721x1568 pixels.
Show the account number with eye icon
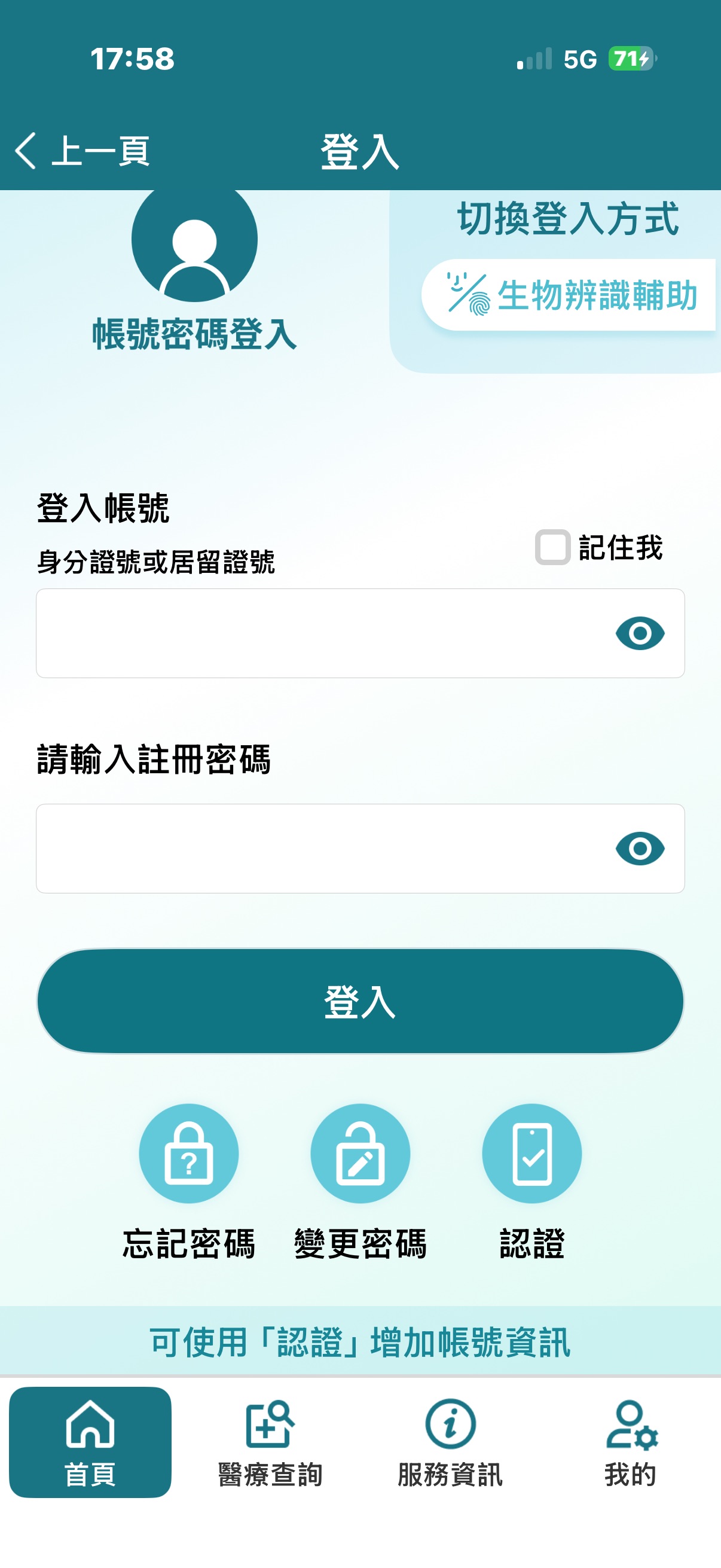[x=640, y=633]
